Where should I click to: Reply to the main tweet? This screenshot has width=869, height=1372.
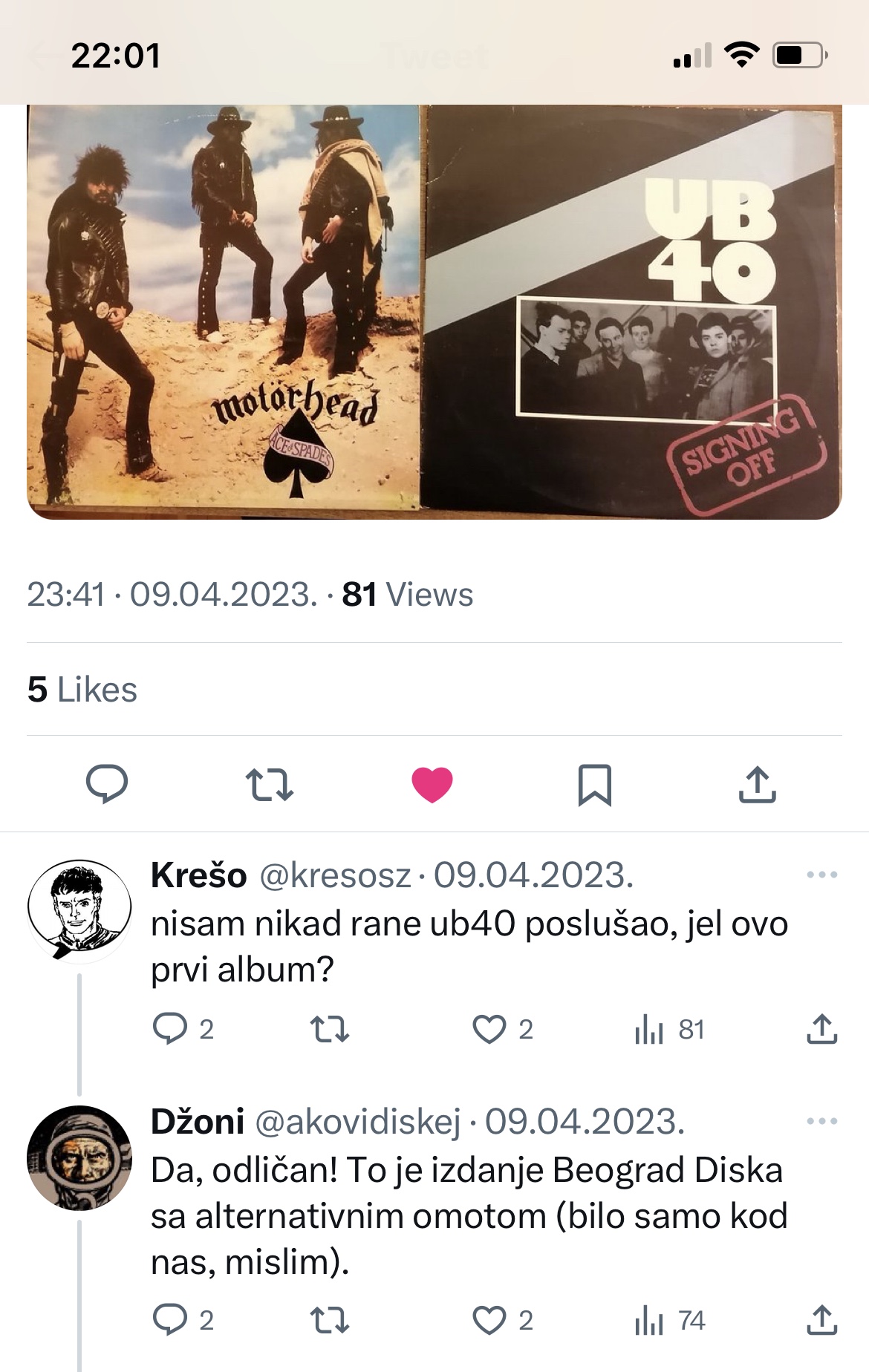[x=107, y=785]
